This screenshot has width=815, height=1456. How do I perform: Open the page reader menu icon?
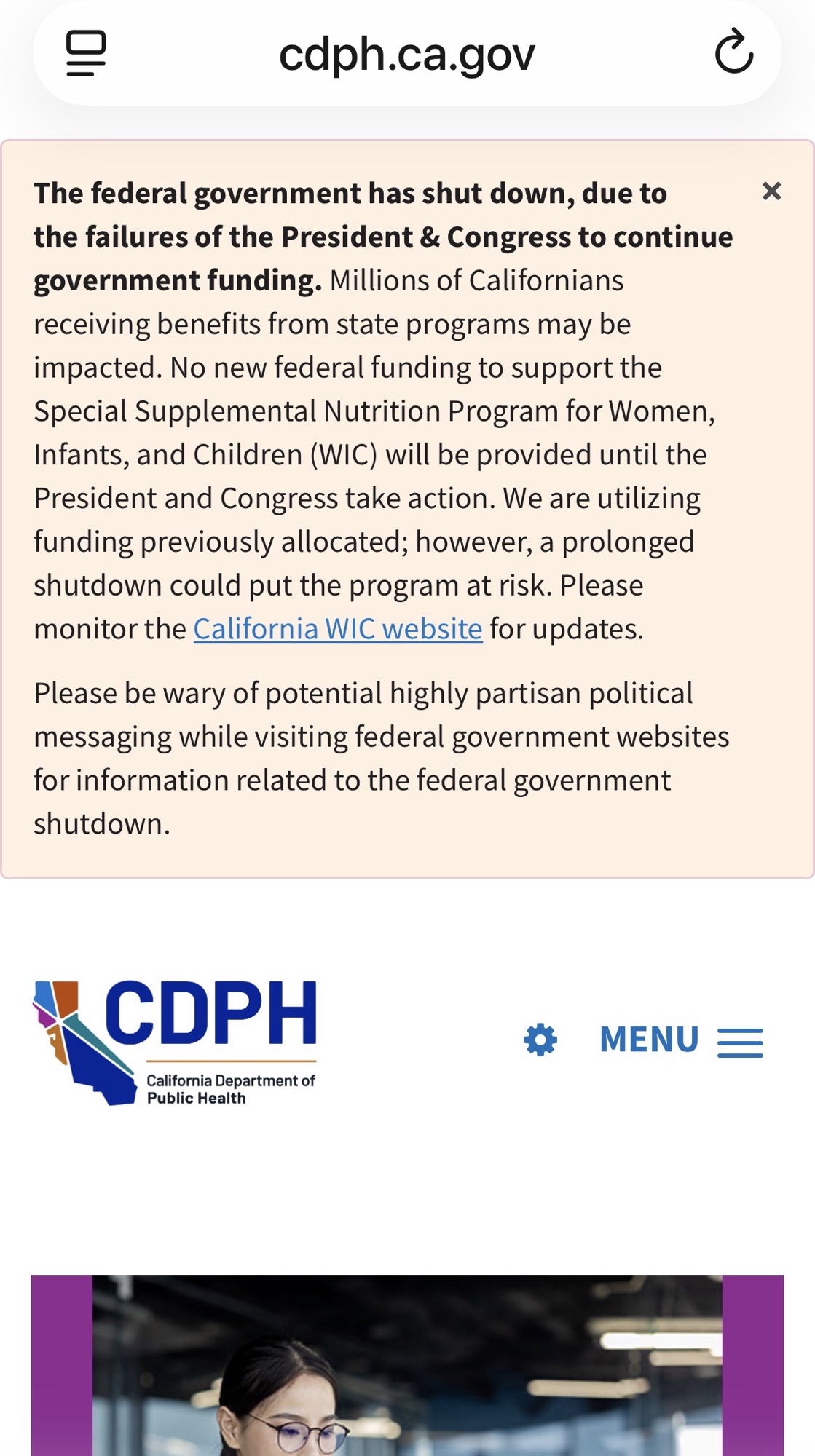click(86, 53)
